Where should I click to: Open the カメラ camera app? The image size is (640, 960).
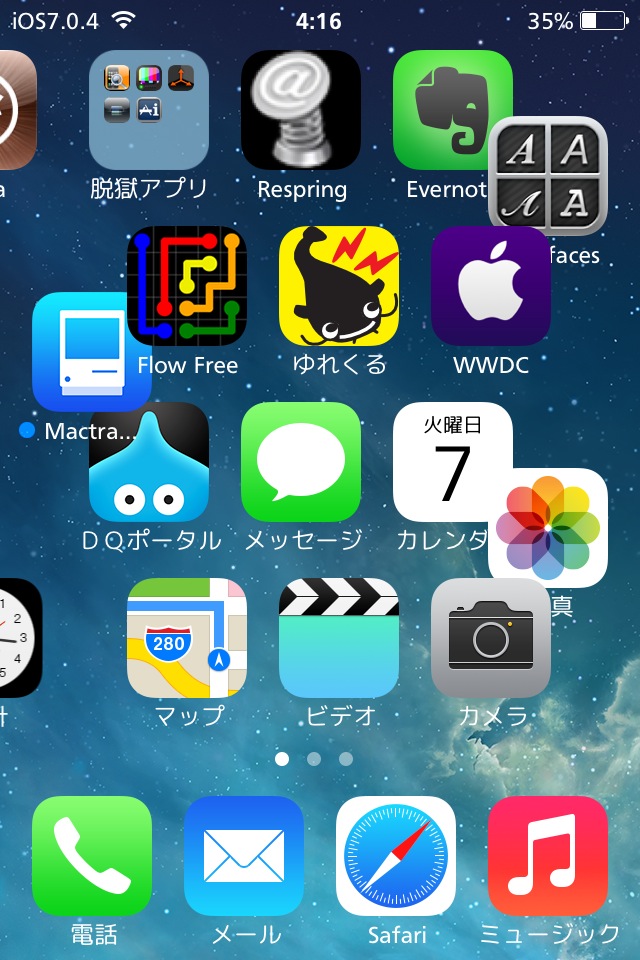(491, 638)
